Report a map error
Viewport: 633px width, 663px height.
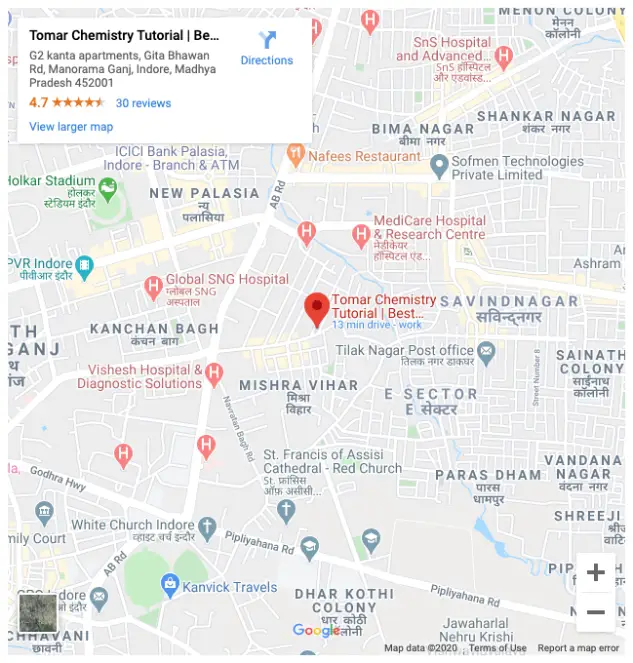[x=578, y=648]
